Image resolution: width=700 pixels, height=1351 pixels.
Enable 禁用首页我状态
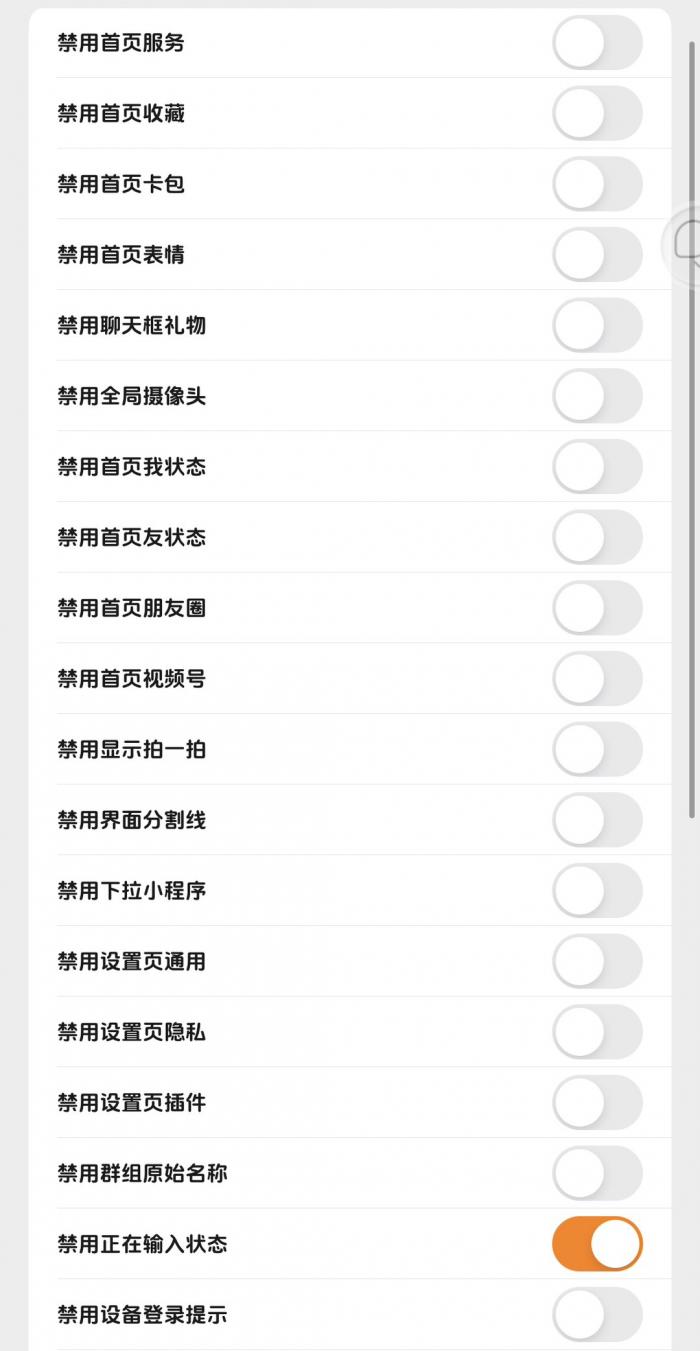(597, 467)
